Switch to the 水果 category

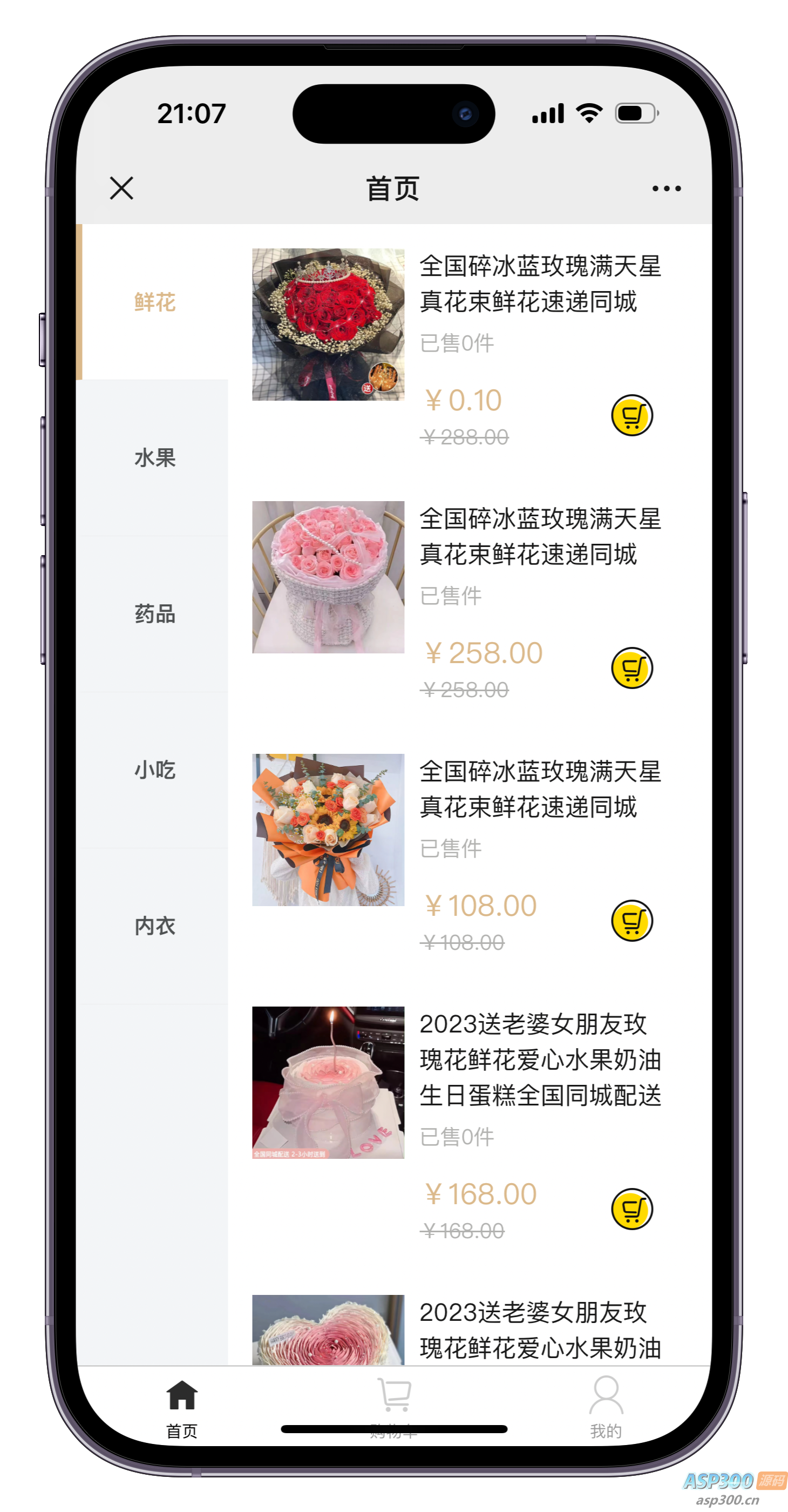pos(155,458)
